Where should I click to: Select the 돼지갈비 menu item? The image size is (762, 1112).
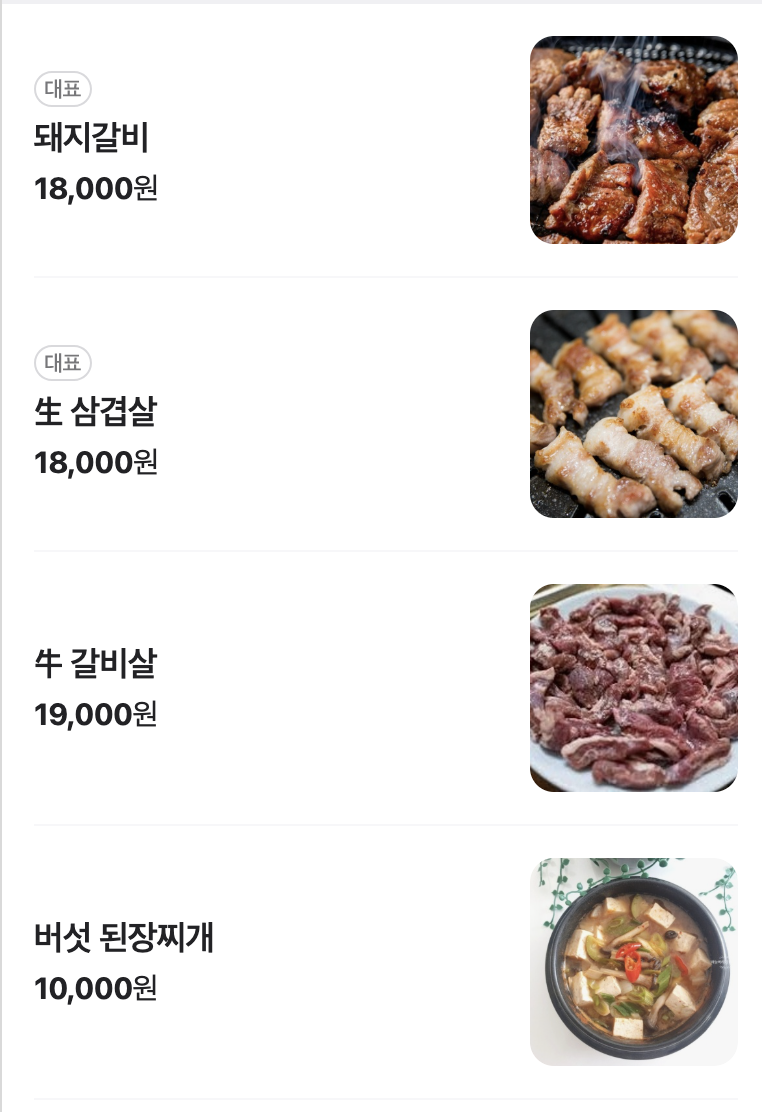pos(380,139)
